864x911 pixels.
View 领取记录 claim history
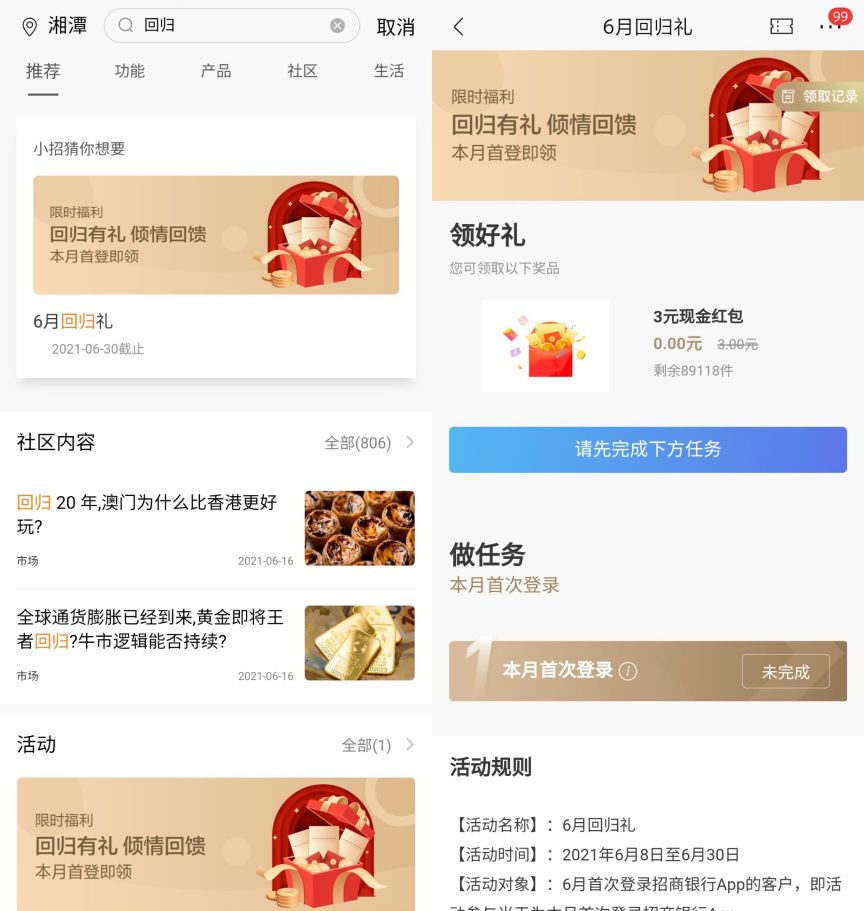pos(820,96)
